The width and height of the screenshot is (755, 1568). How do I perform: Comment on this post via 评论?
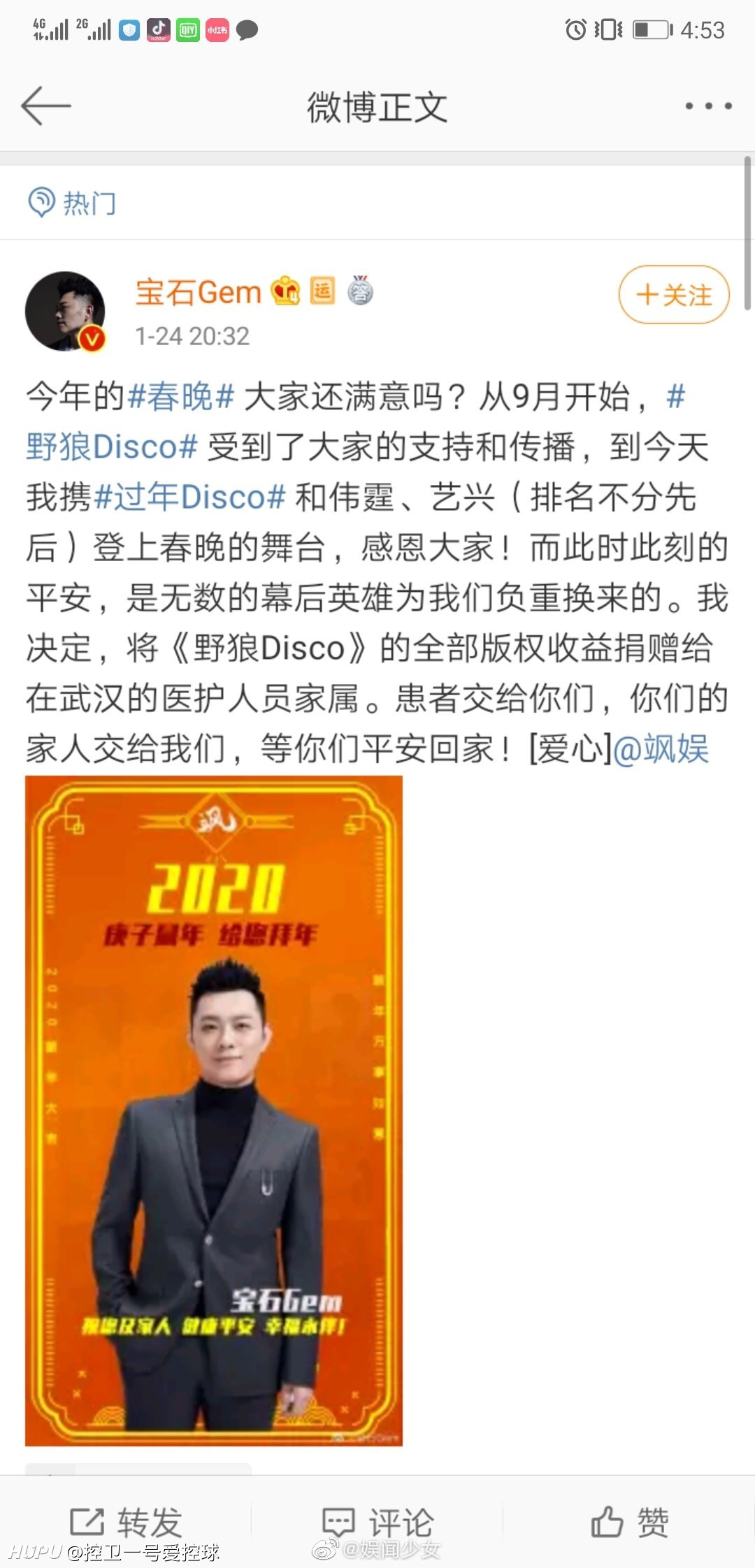click(x=377, y=1521)
